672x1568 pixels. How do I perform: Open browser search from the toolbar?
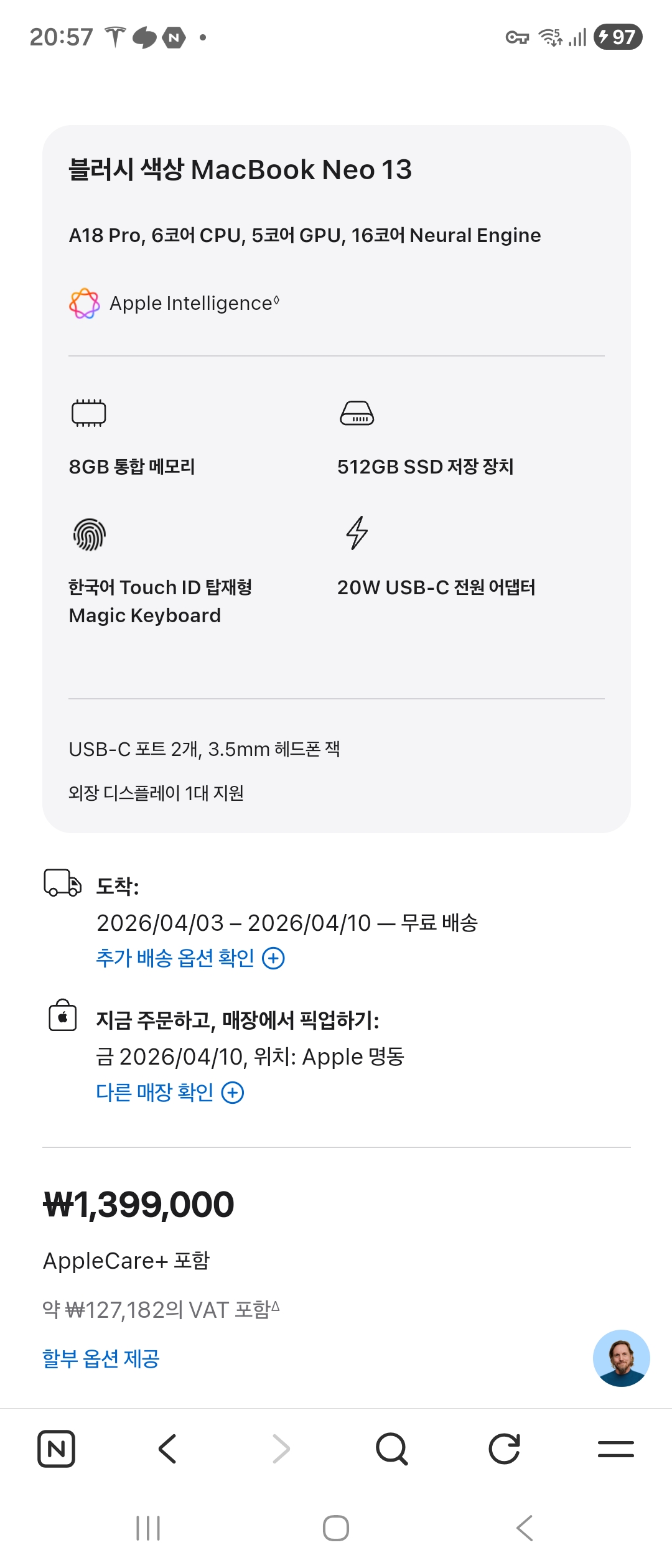tap(392, 1449)
